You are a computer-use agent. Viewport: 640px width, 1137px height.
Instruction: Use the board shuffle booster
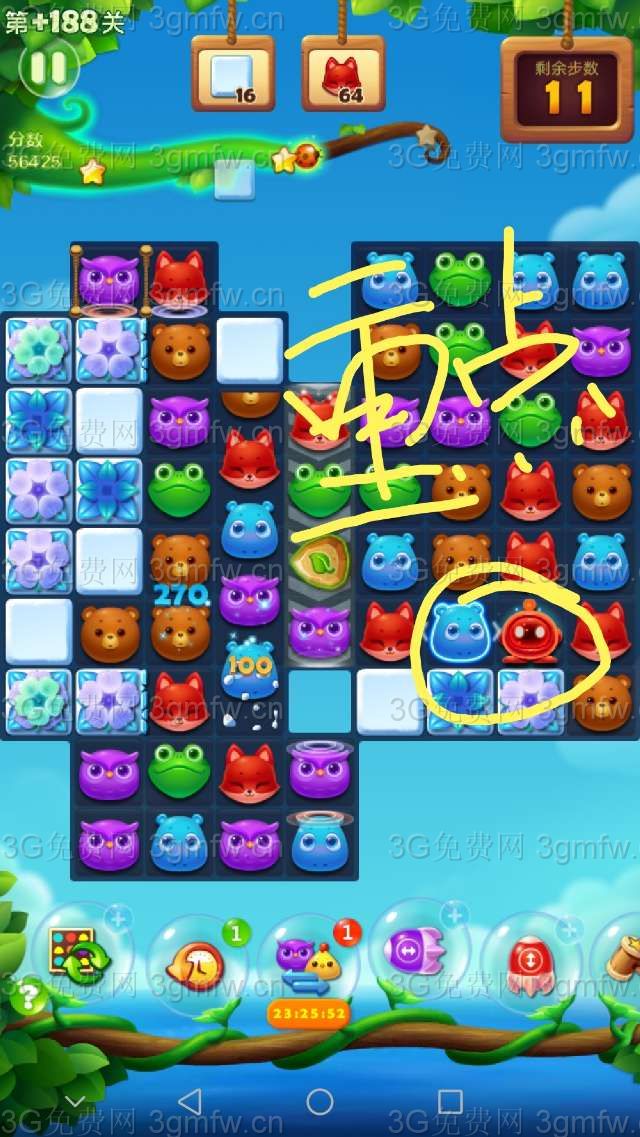82,956
